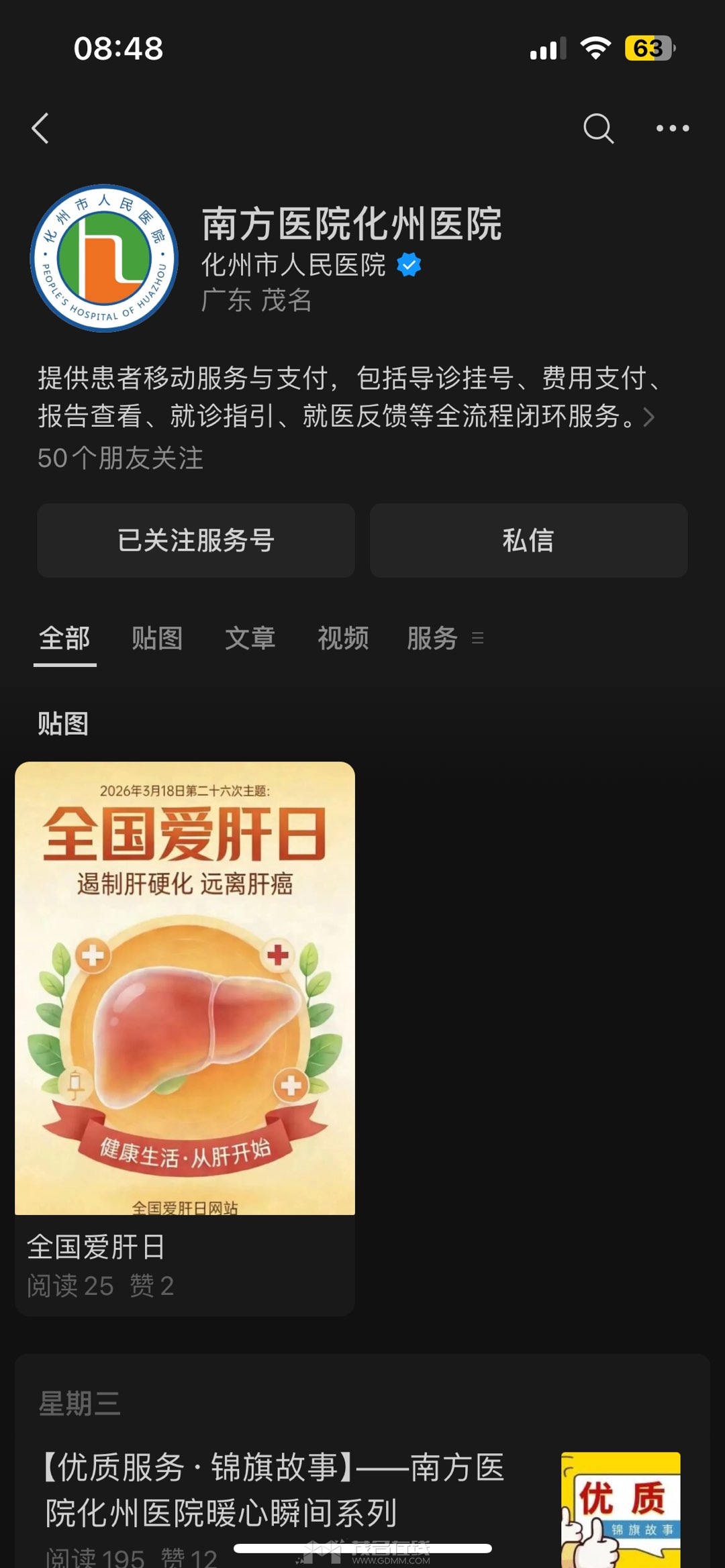Open search in this account
Image resolution: width=725 pixels, height=1568 pixels.
(597, 128)
